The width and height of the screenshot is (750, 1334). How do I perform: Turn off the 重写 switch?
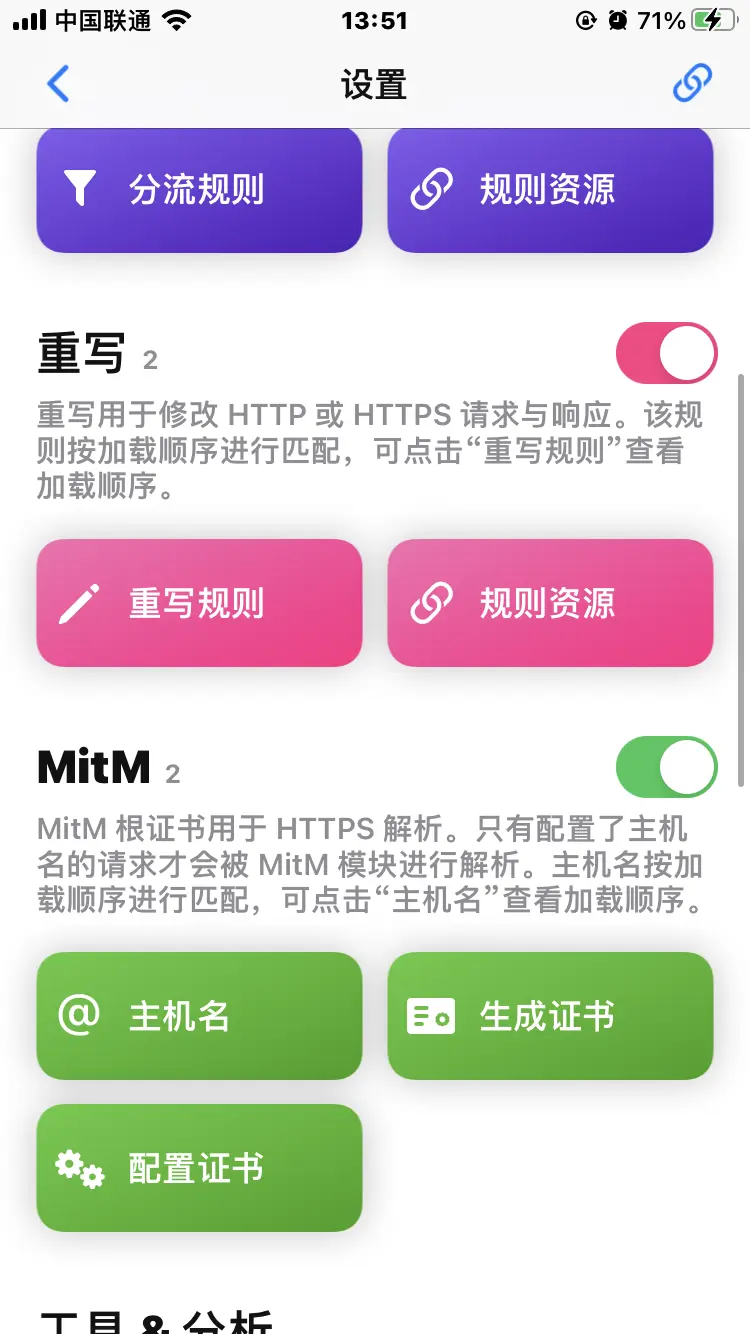pyautogui.click(x=666, y=353)
